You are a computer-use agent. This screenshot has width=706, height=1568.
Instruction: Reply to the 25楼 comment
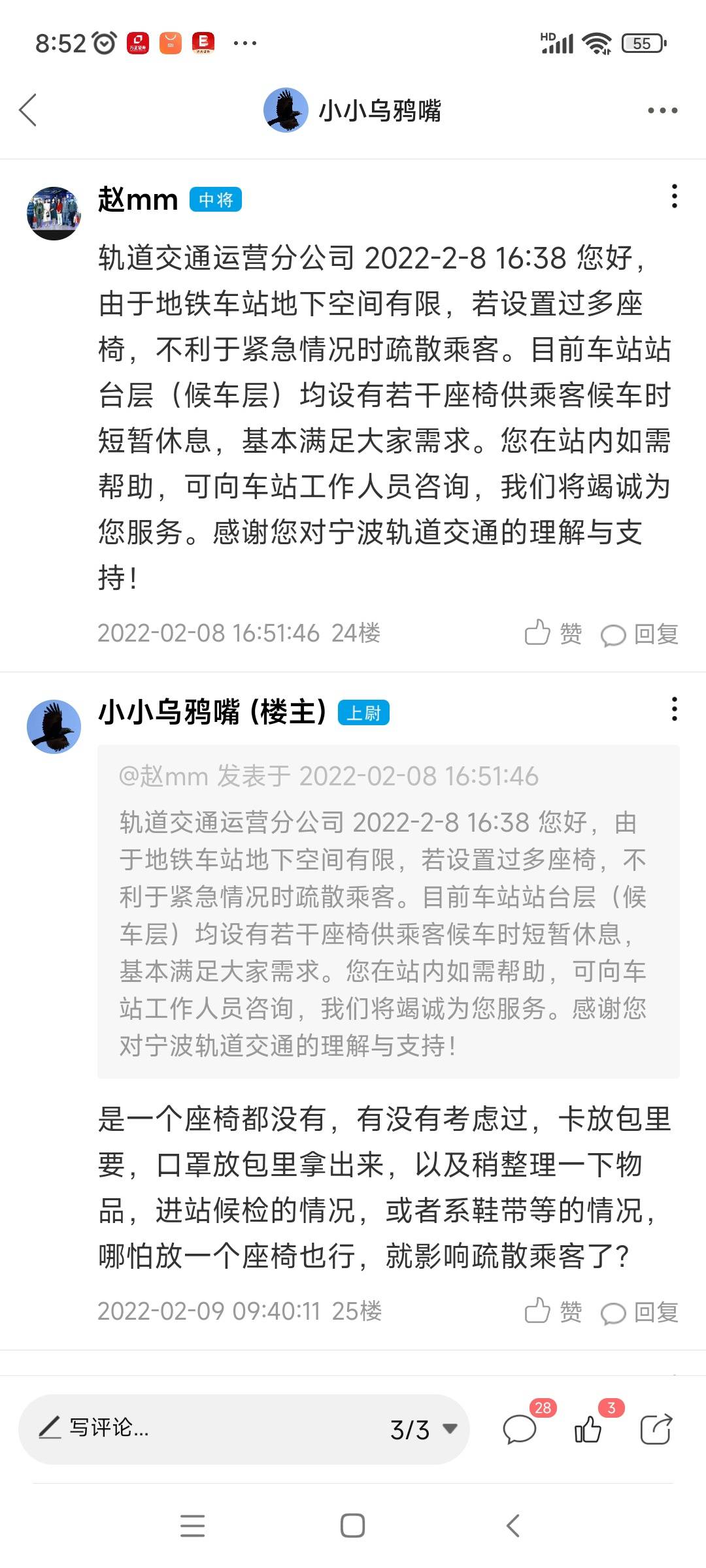coord(639,1312)
